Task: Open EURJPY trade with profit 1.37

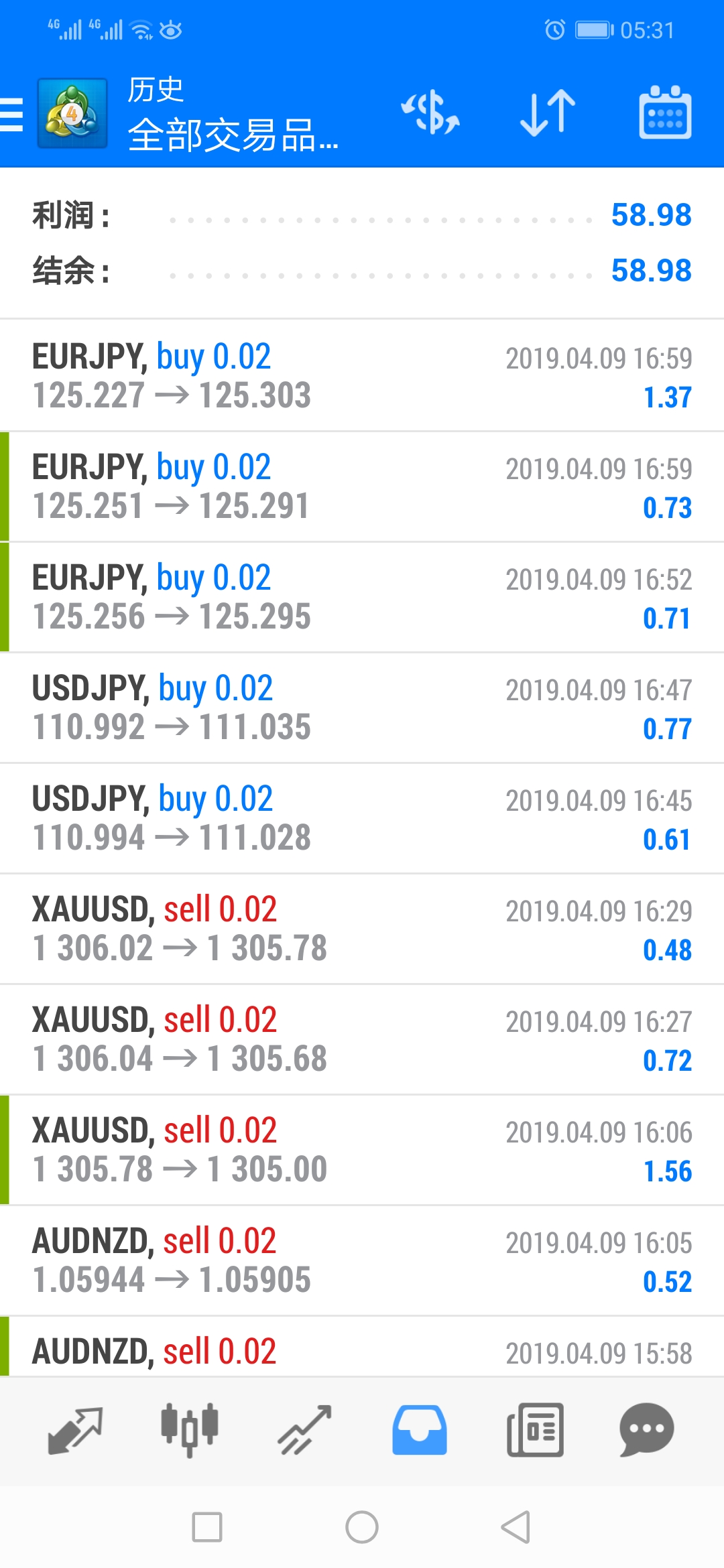Action: pos(362,375)
